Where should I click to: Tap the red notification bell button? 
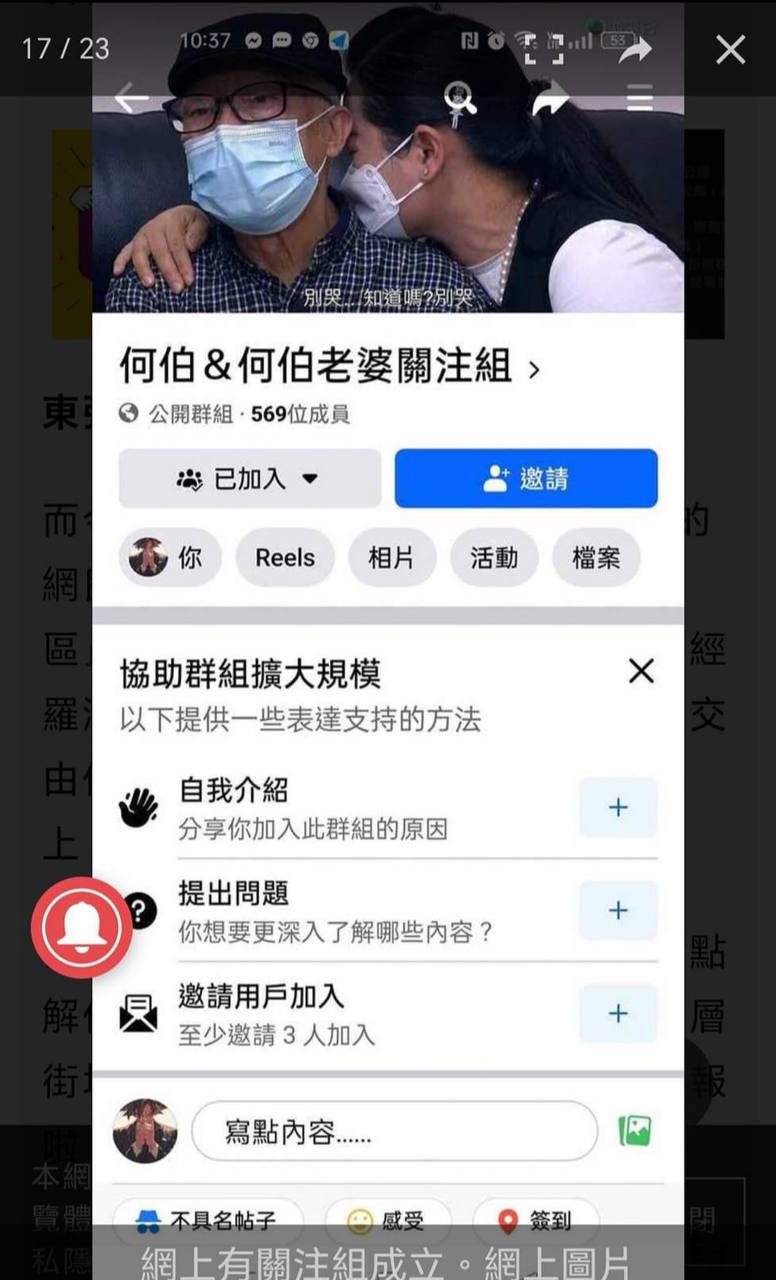point(81,927)
